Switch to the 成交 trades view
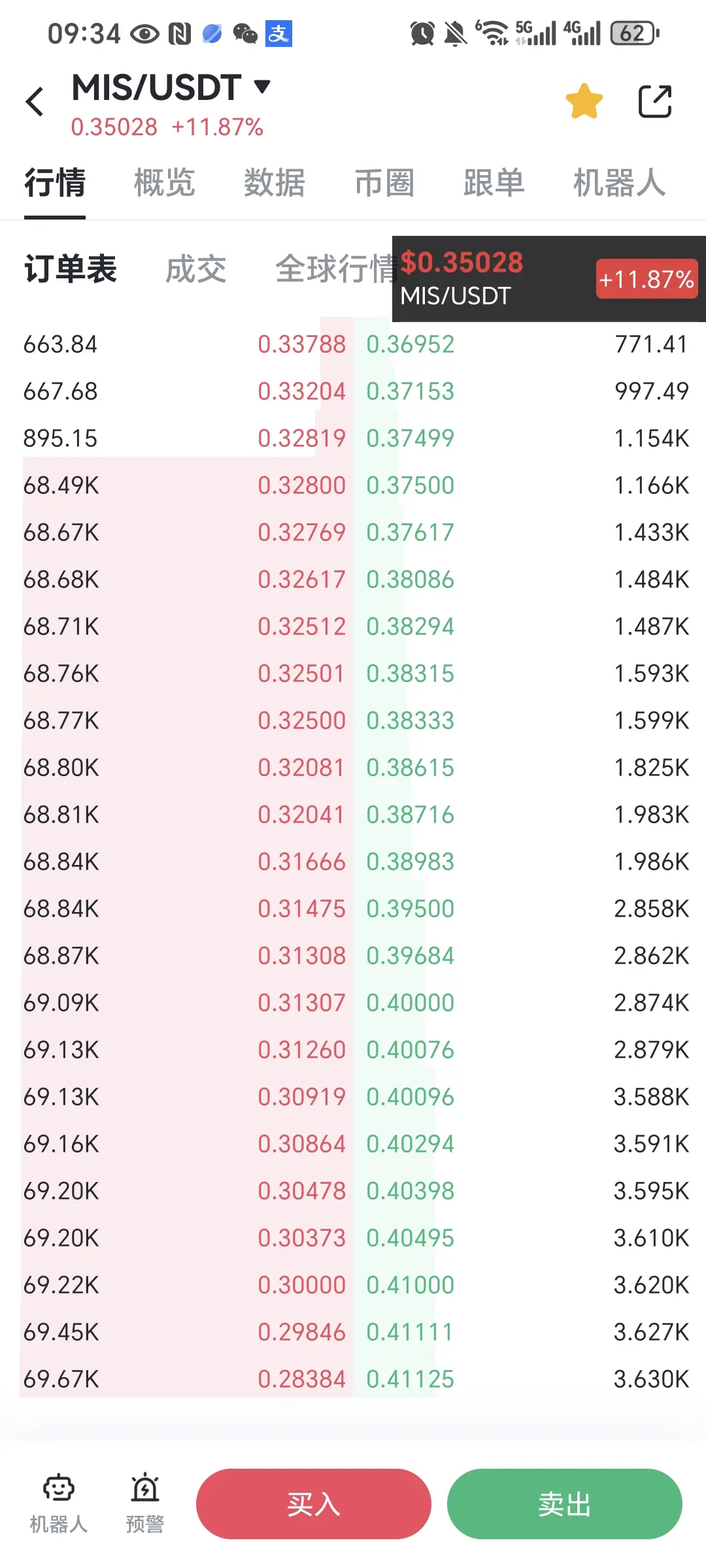Screen dimensions: 706x1568 pyautogui.click(x=196, y=269)
